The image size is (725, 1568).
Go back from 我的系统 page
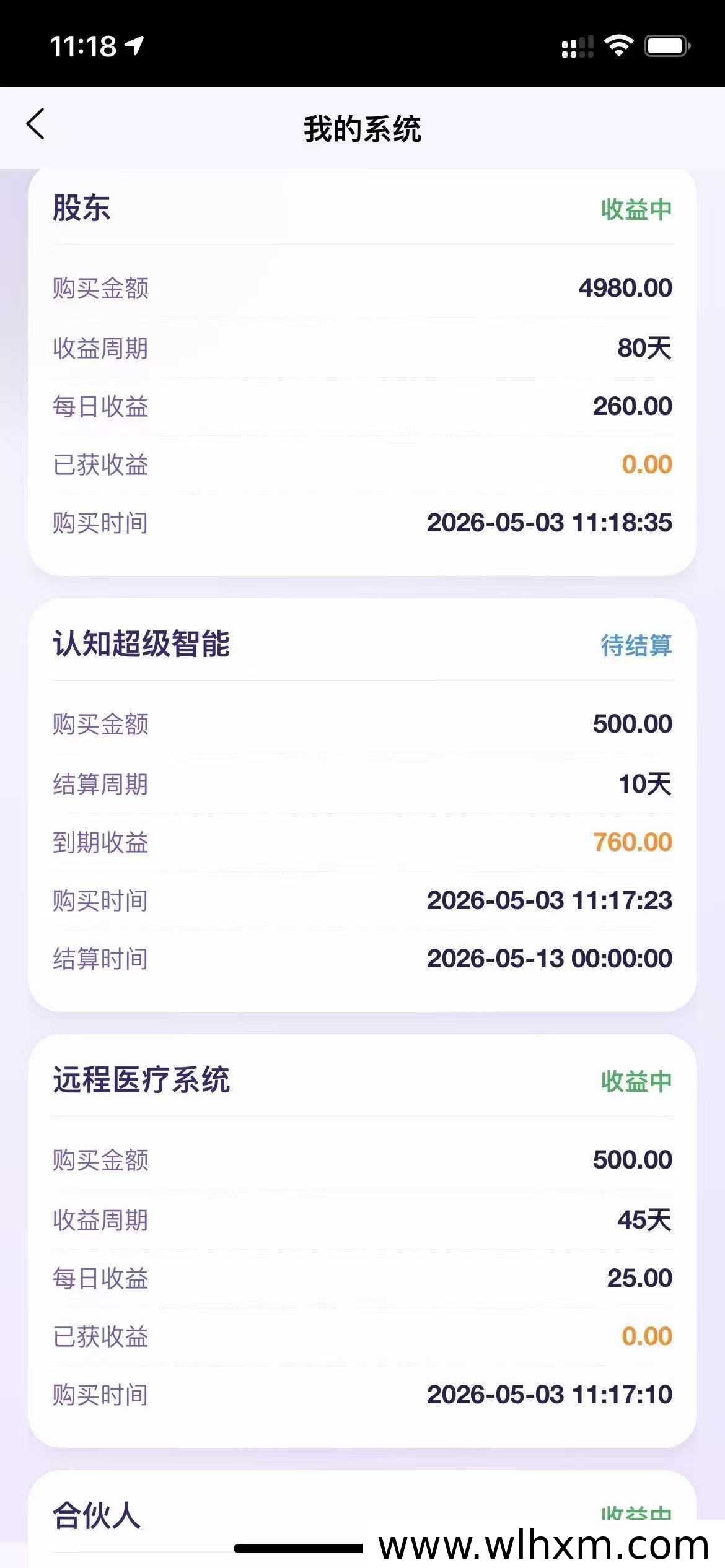tap(36, 124)
